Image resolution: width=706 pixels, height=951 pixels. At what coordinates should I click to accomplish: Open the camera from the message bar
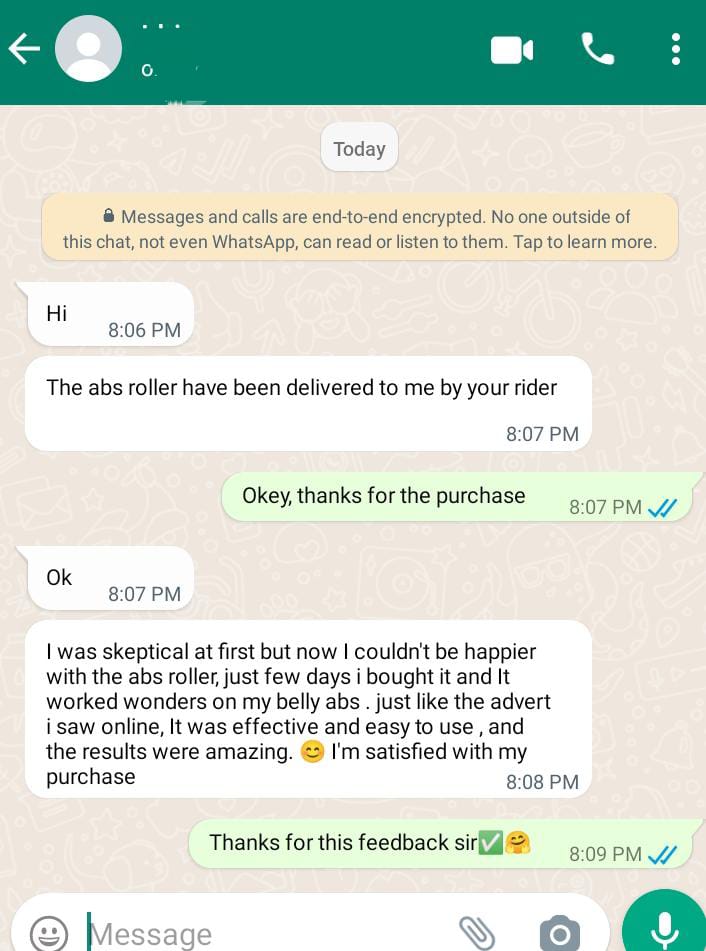[559, 933]
